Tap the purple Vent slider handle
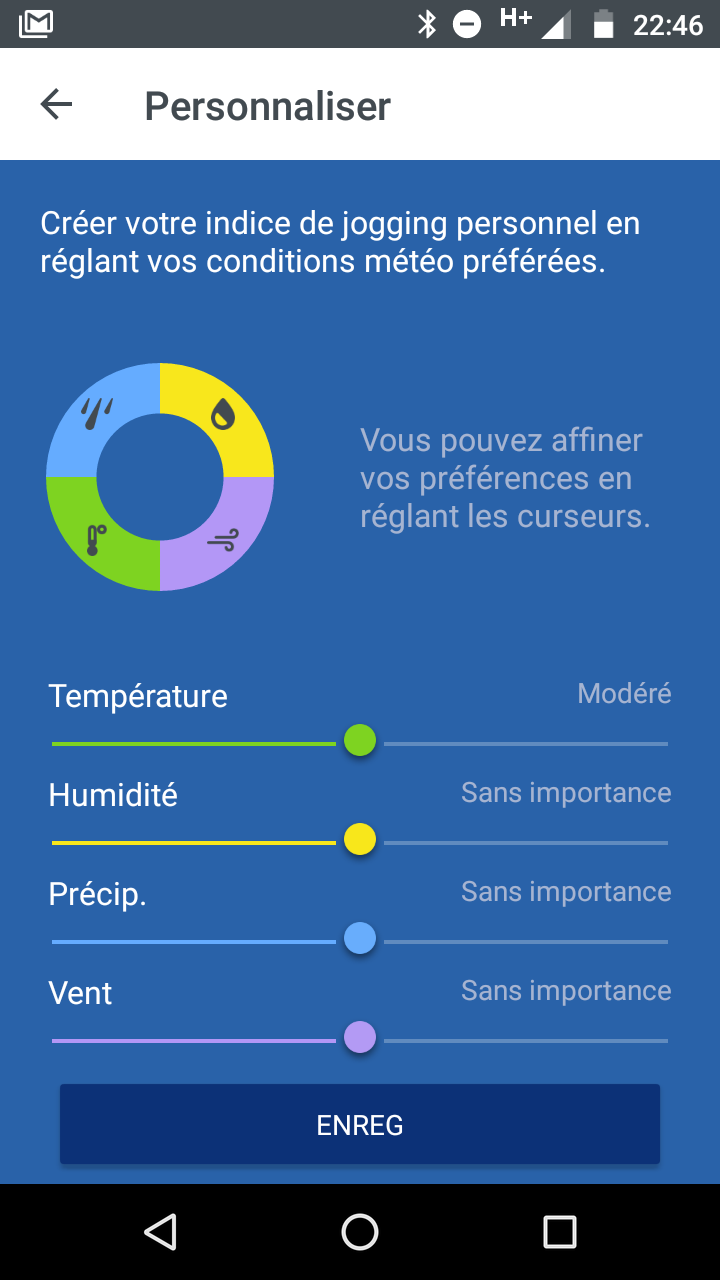This screenshot has width=720, height=1280. (360, 1038)
